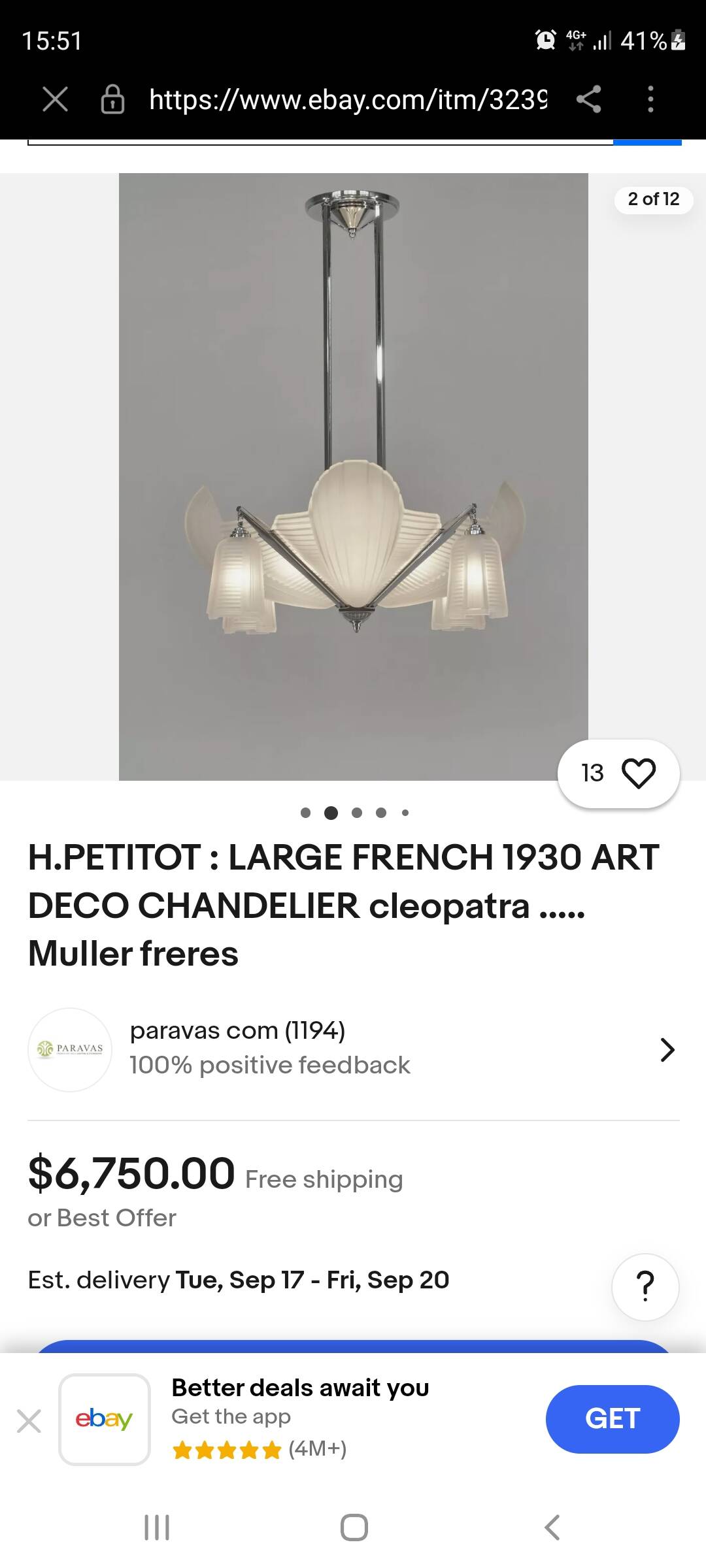
Task: Add the chandelier to your watchlist heart
Action: click(639, 772)
